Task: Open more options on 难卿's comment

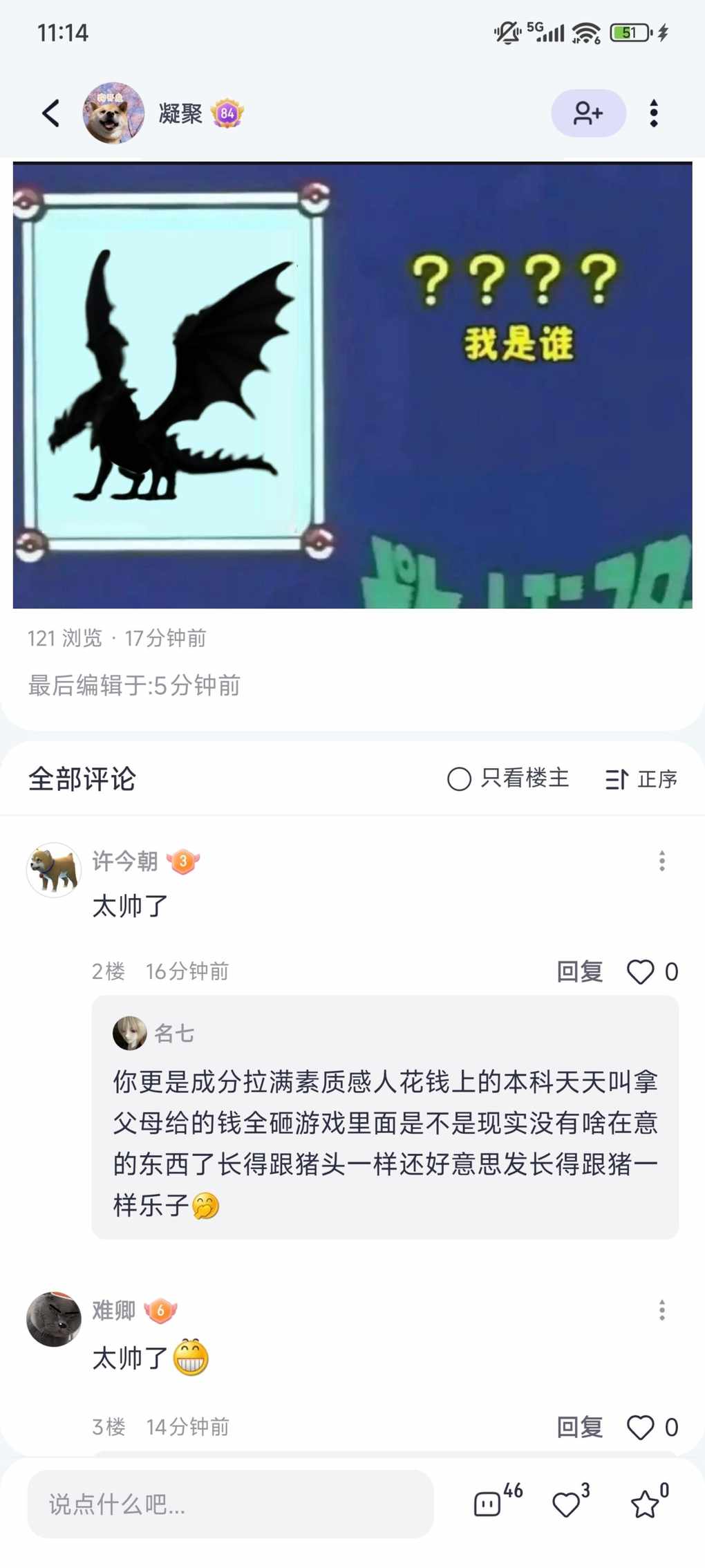Action: click(661, 1310)
